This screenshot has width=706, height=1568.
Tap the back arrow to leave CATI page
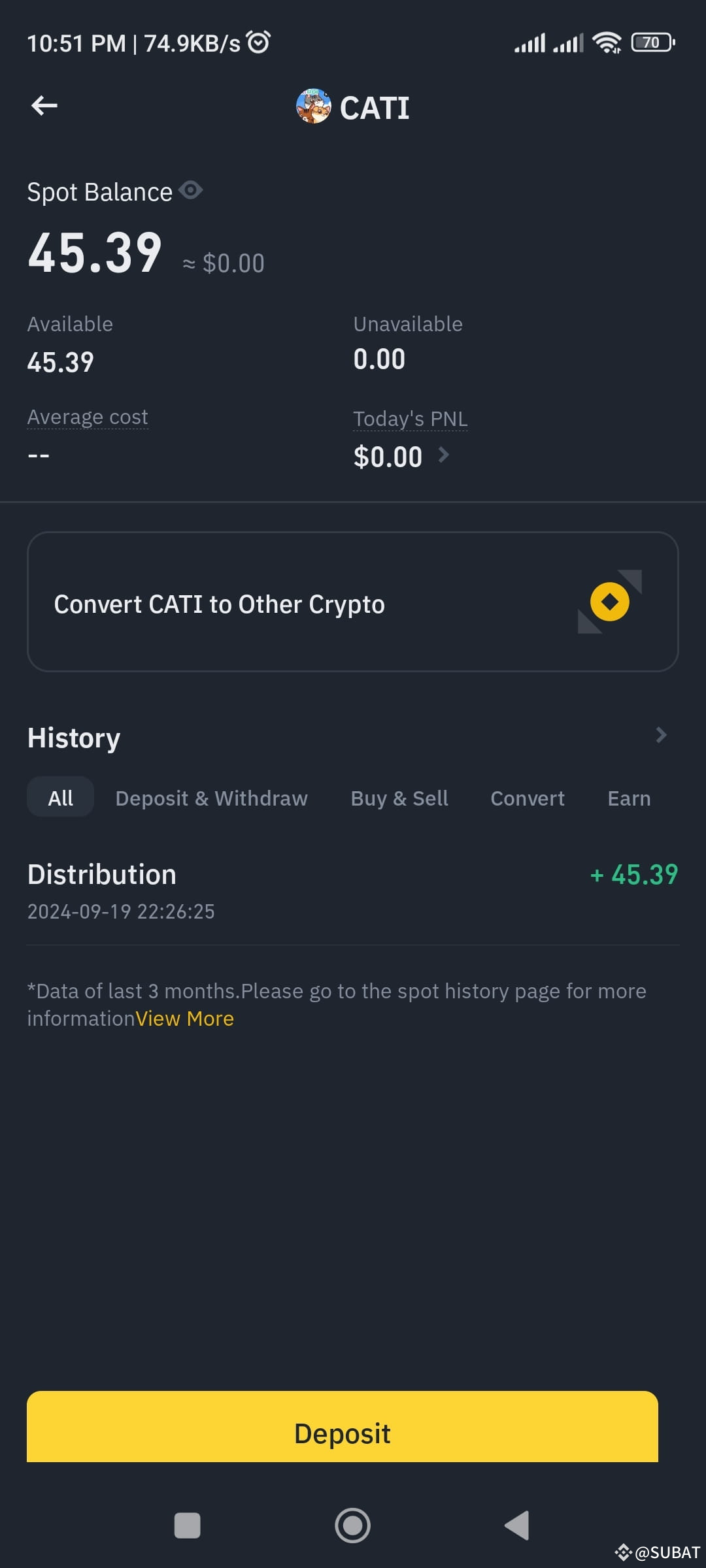pyautogui.click(x=43, y=105)
